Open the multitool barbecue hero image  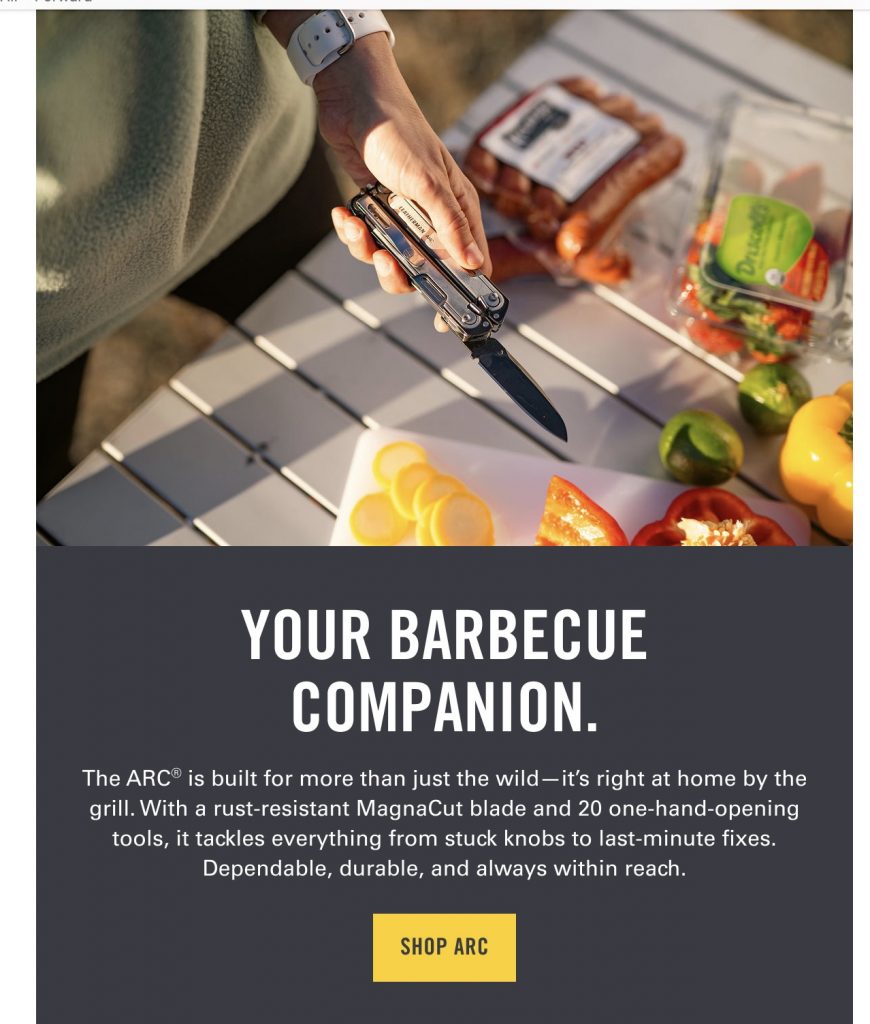click(444, 278)
